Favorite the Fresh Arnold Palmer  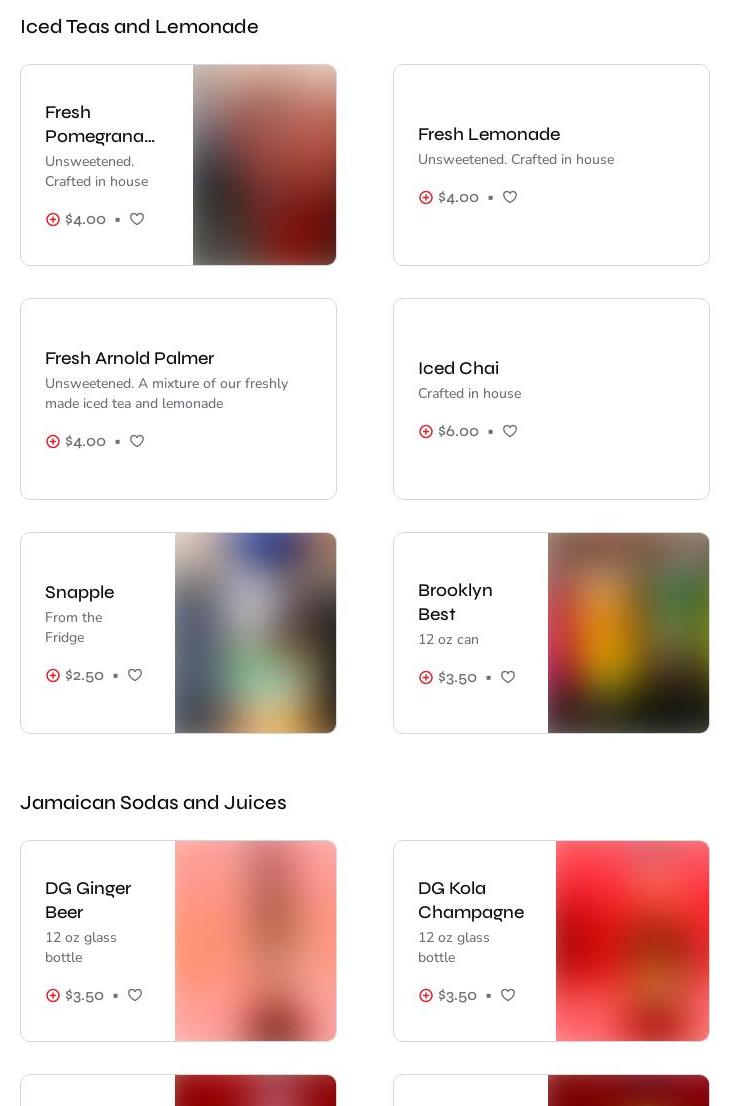137,441
